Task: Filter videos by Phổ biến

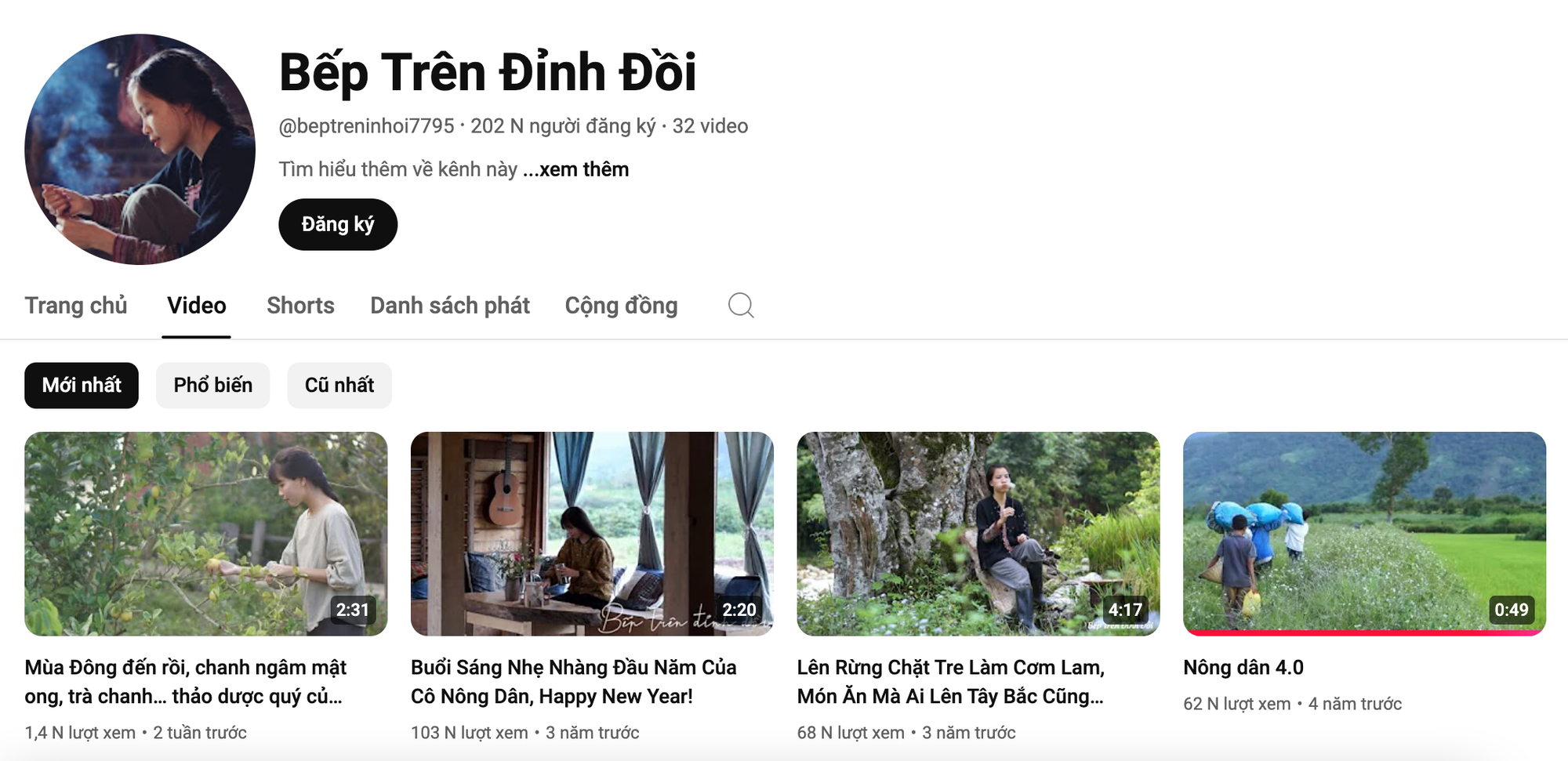Action: [212, 385]
